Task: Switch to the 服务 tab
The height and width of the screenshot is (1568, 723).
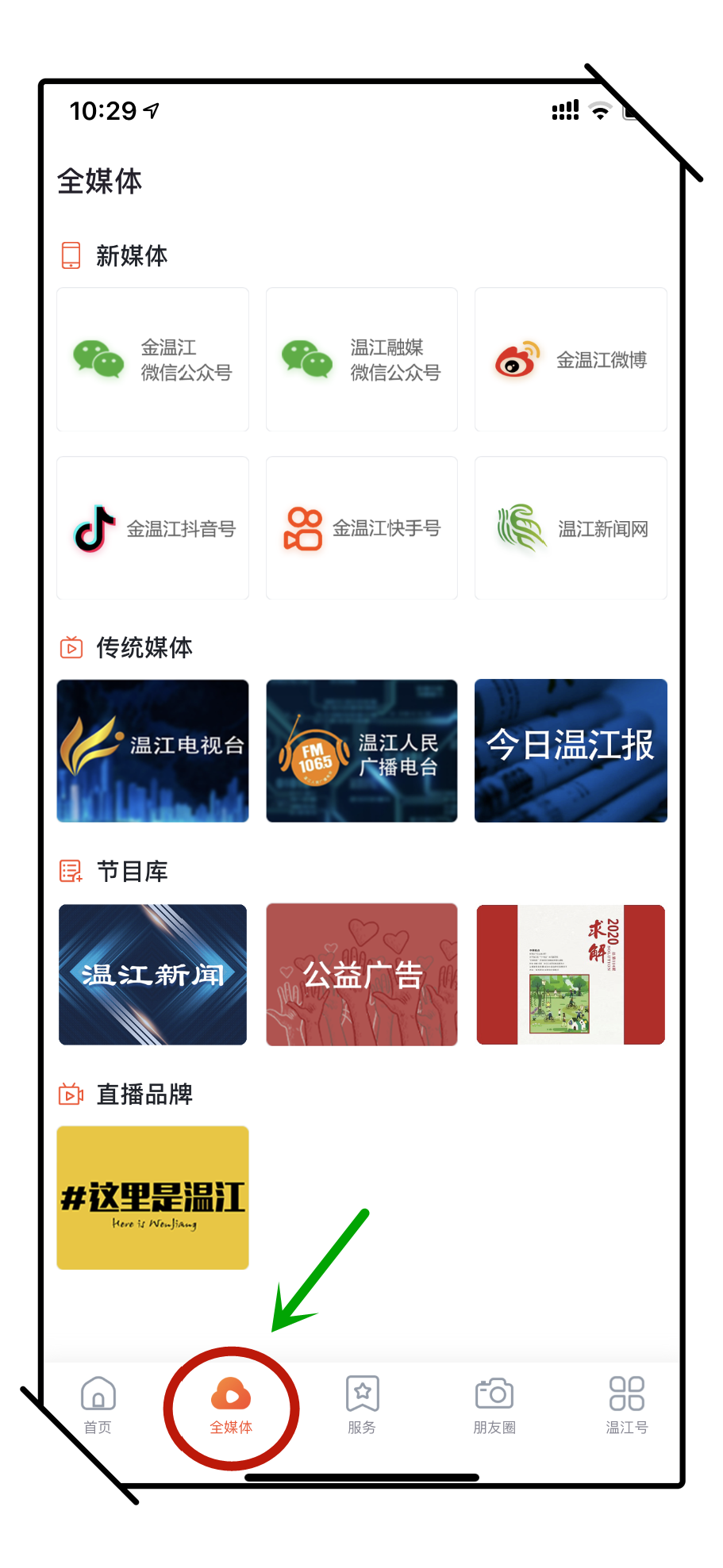Action: tap(362, 1405)
